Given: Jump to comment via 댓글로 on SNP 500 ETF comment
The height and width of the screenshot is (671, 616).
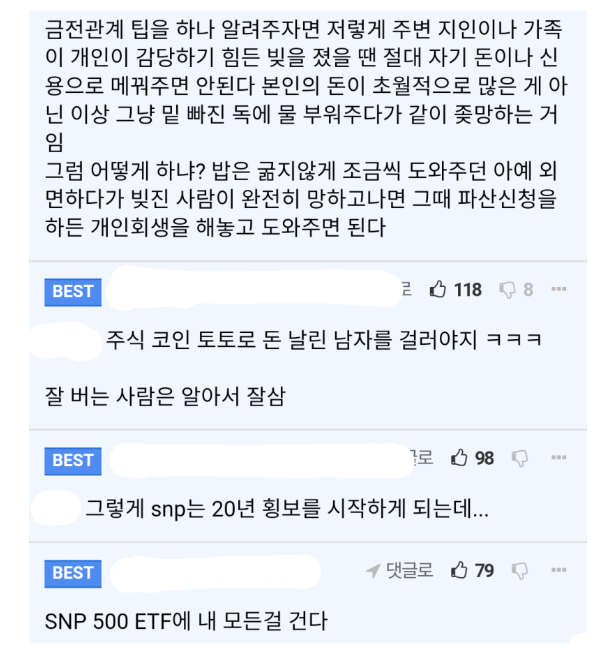Looking at the screenshot, I should [400, 571].
